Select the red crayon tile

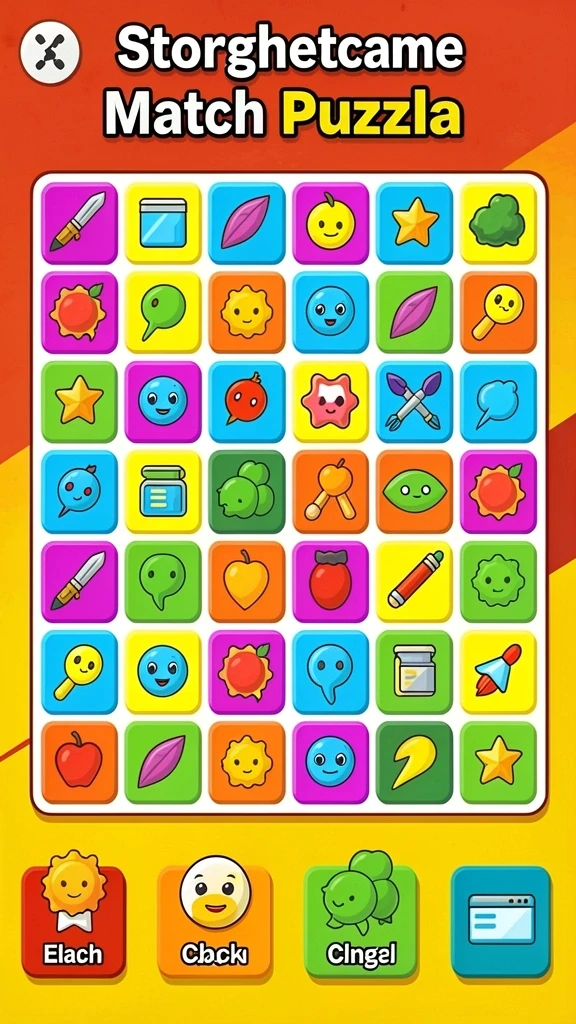414,581
